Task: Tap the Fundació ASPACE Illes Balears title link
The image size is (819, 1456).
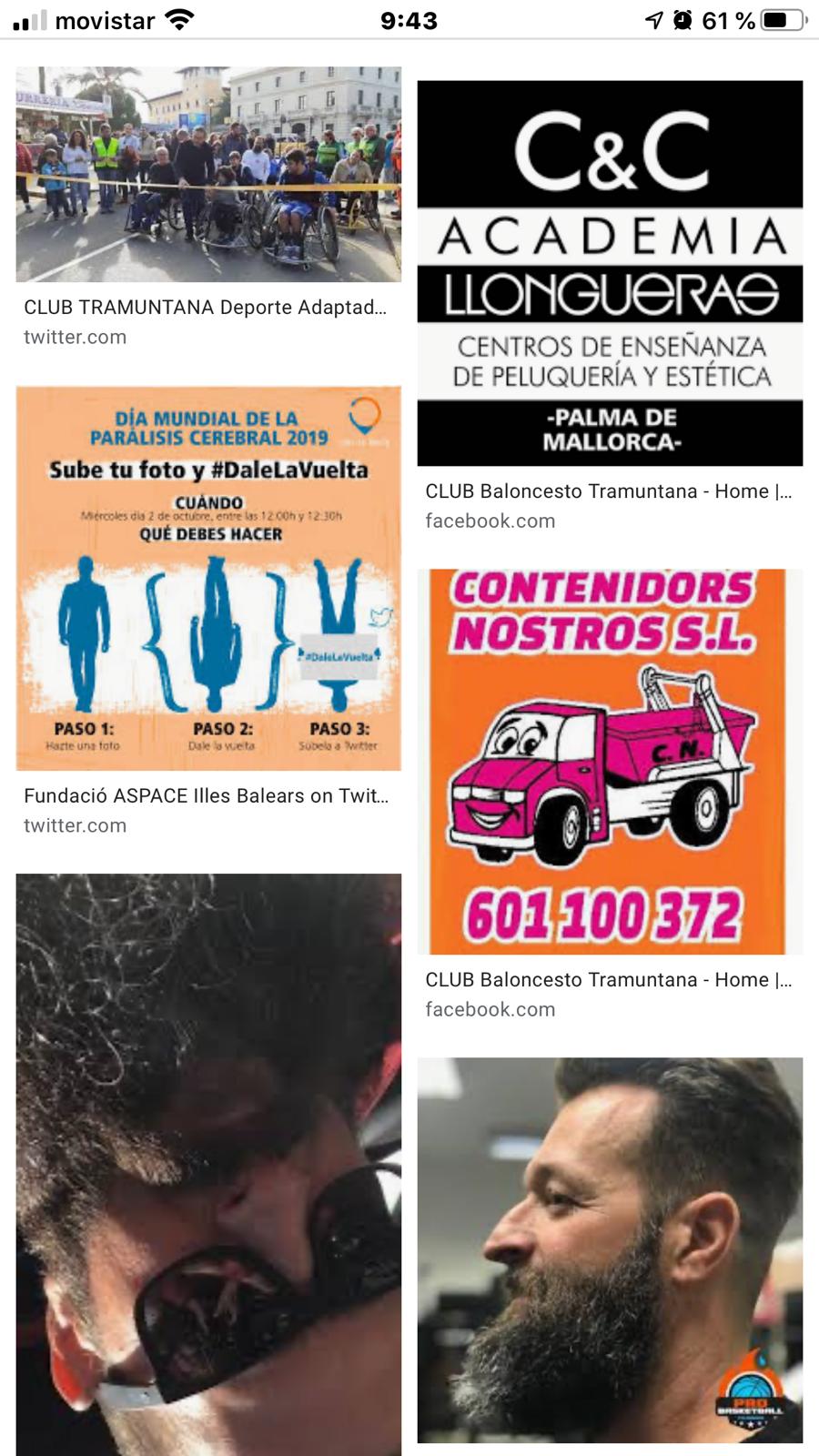Action: click(x=207, y=795)
